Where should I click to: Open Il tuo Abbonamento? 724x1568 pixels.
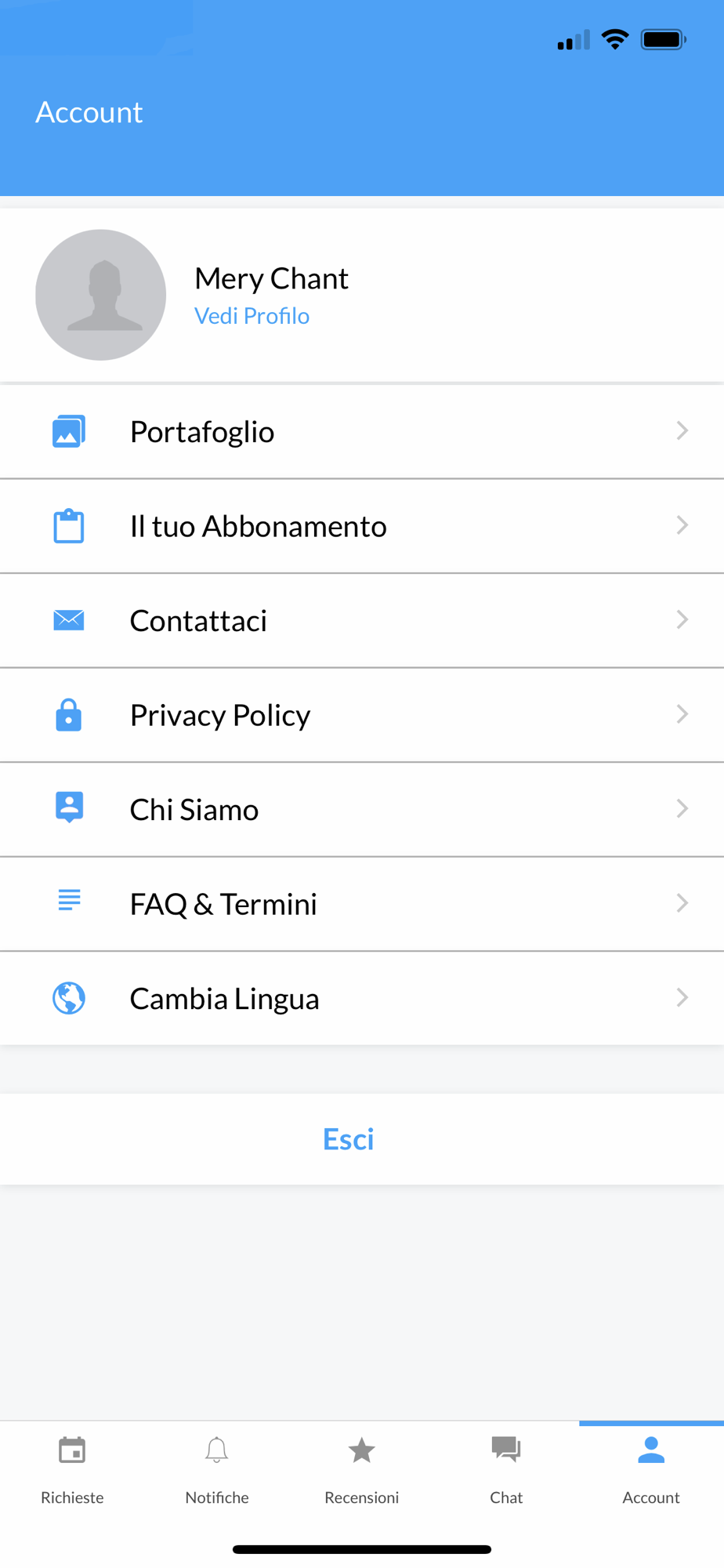tap(360, 526)
